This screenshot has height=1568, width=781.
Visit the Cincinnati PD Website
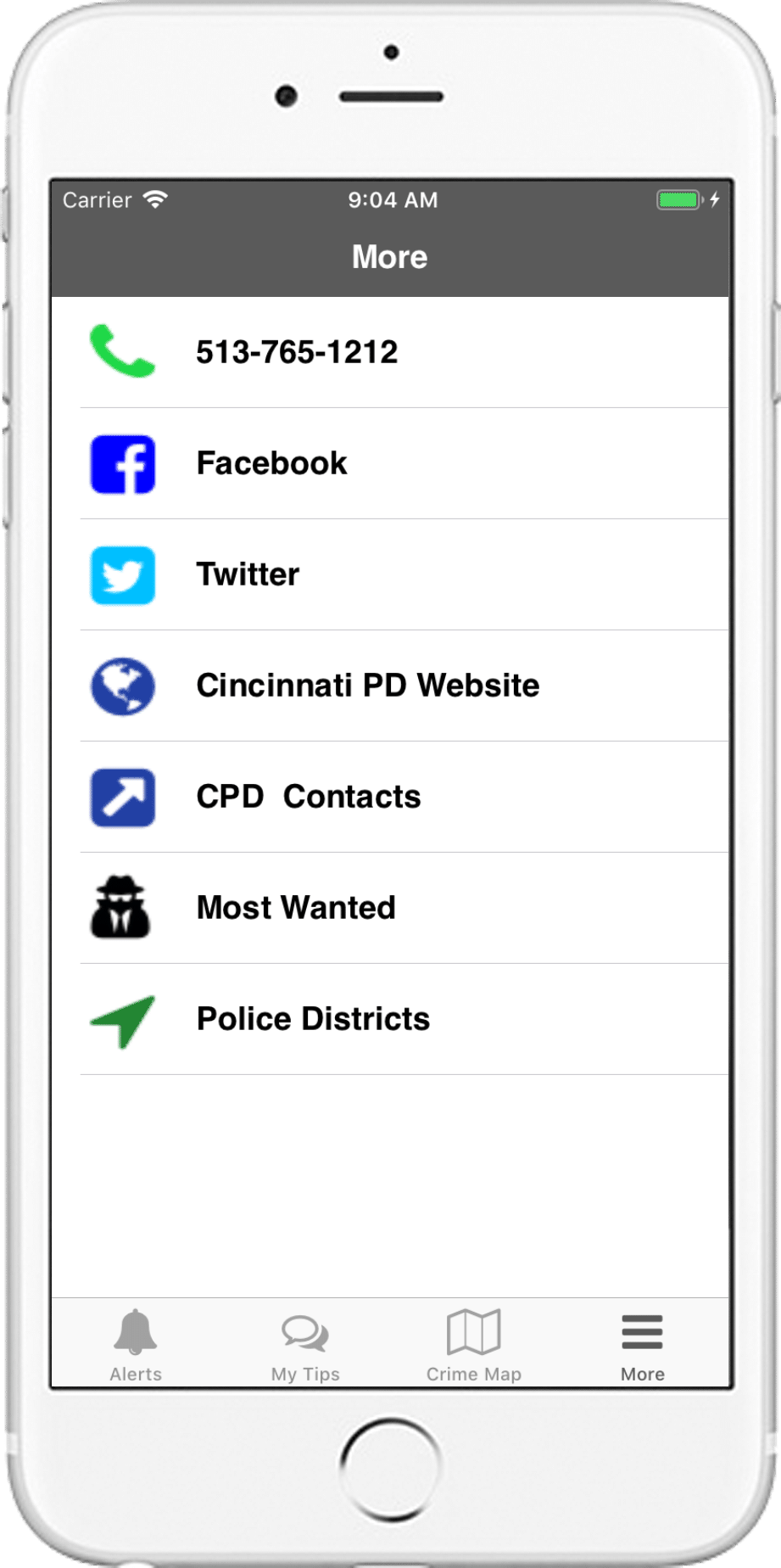[x=390, y=686]
